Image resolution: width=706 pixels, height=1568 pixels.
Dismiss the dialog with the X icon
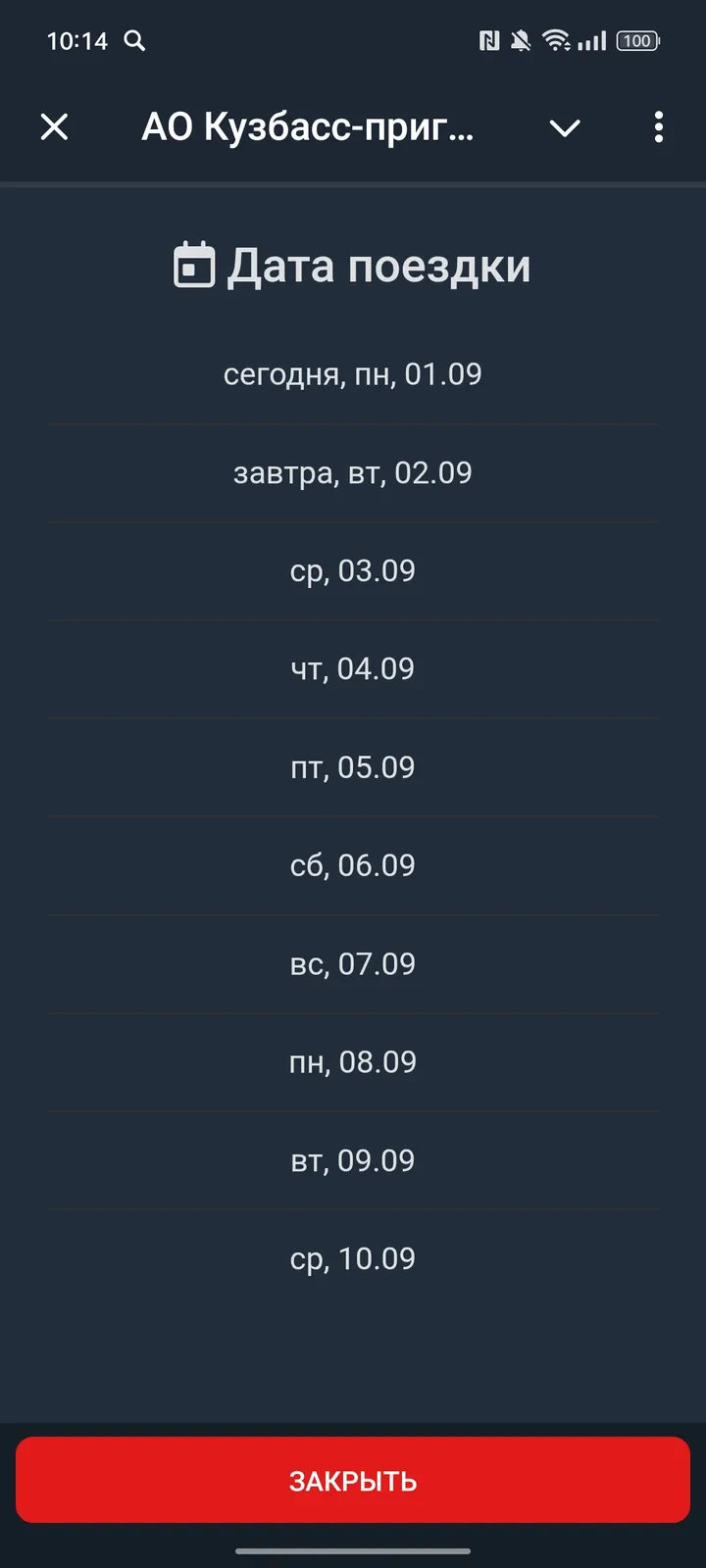[x=54, y=127]
